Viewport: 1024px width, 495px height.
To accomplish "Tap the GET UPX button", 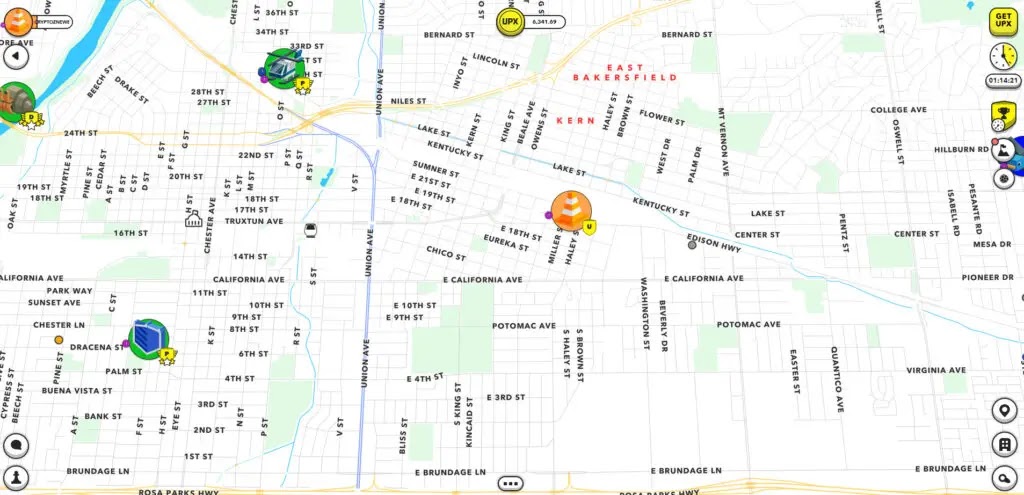I will click(1003, 21).
